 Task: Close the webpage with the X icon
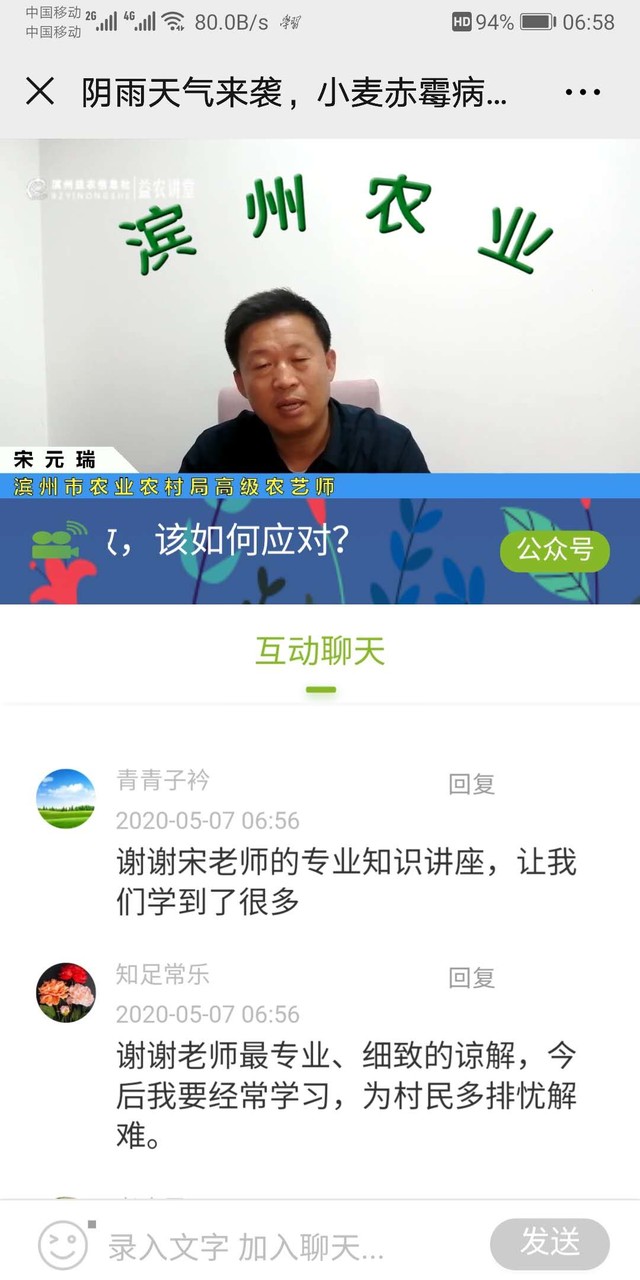[40, 92]
